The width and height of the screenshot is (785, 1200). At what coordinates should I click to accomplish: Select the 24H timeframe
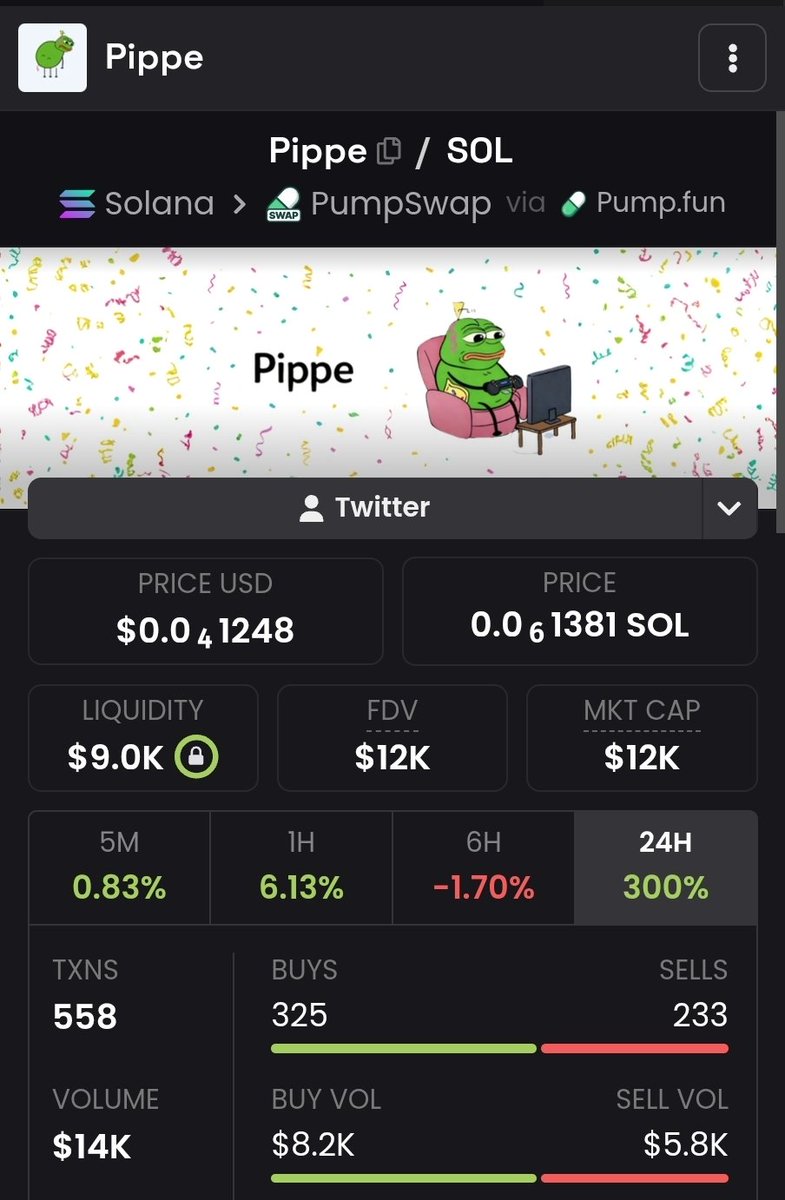[665, 867]
